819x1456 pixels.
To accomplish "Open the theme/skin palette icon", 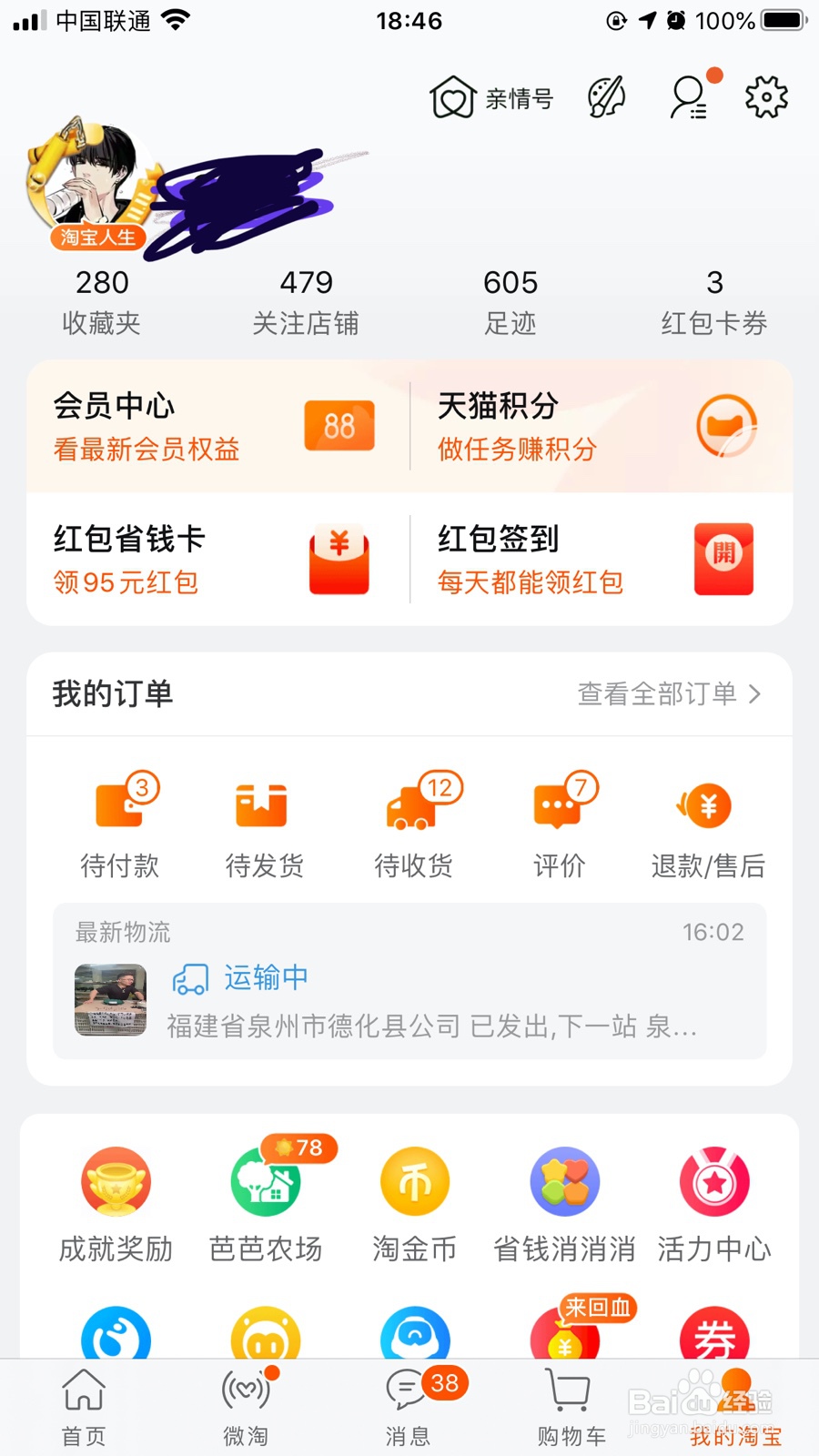I will coord(605,97).
